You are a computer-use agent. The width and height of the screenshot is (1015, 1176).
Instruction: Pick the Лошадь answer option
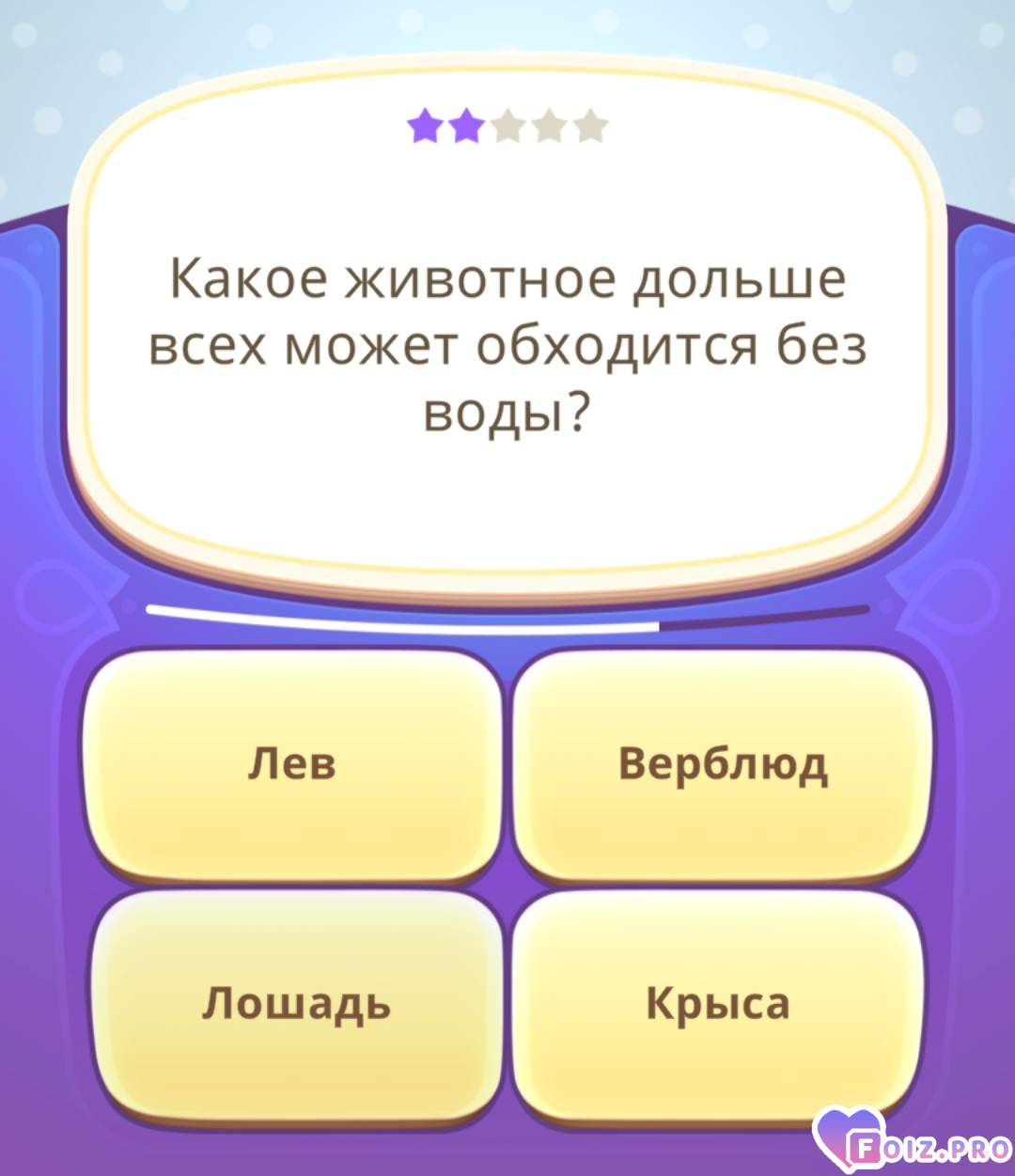tap(296, 1004)
